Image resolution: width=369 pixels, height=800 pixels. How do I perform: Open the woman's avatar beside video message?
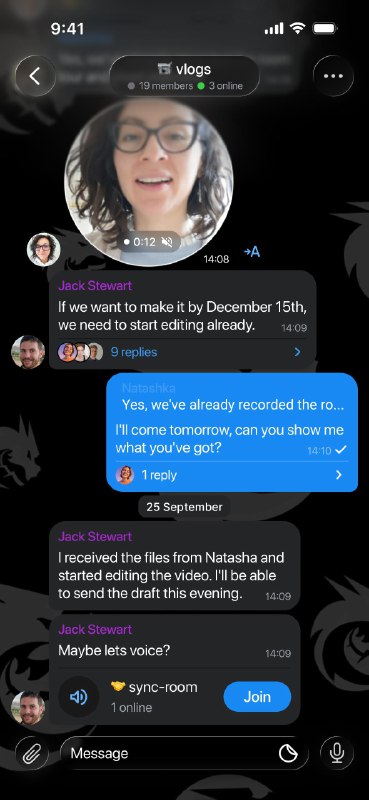click(43, 249)
